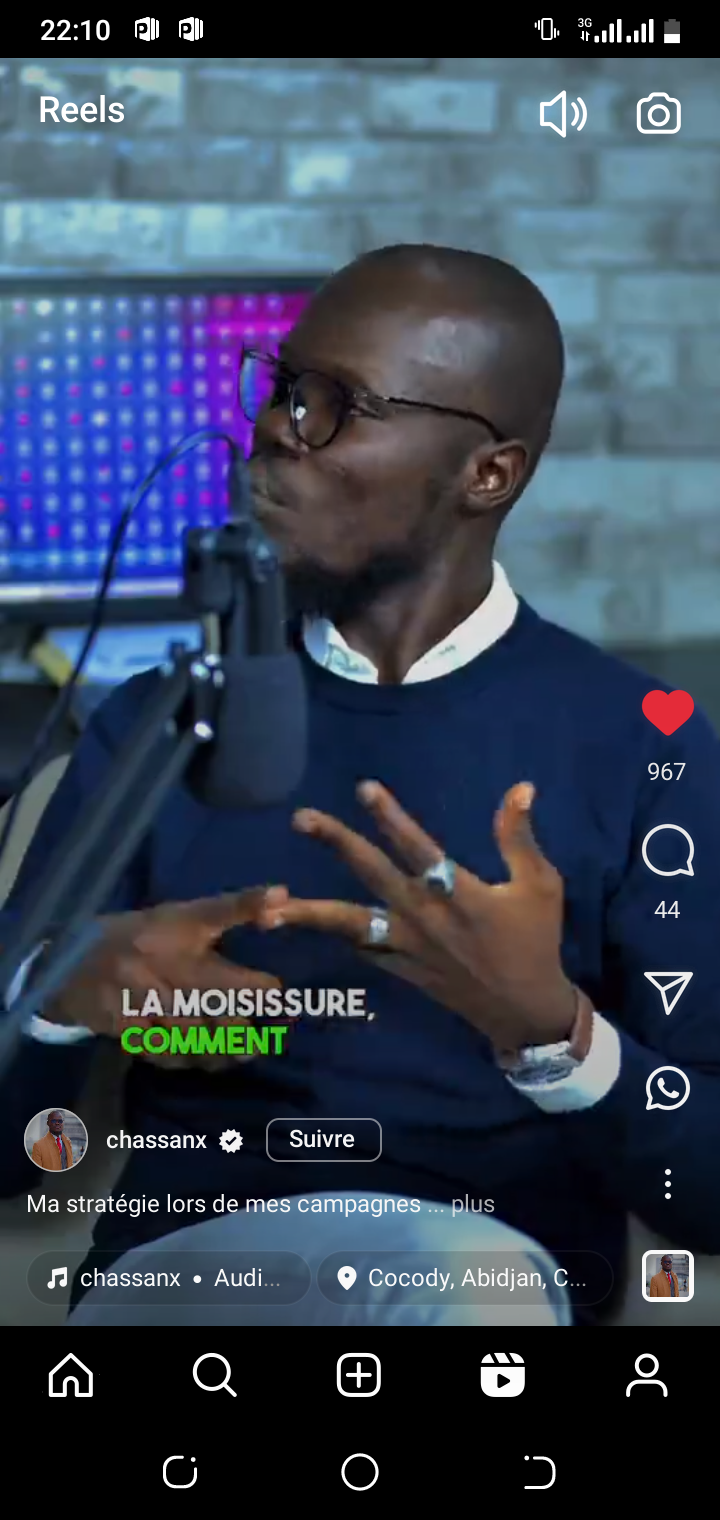Create a new post with the plus tab
The image size is (720, 1520).
pyautogui.click(x=359, y=1376)
